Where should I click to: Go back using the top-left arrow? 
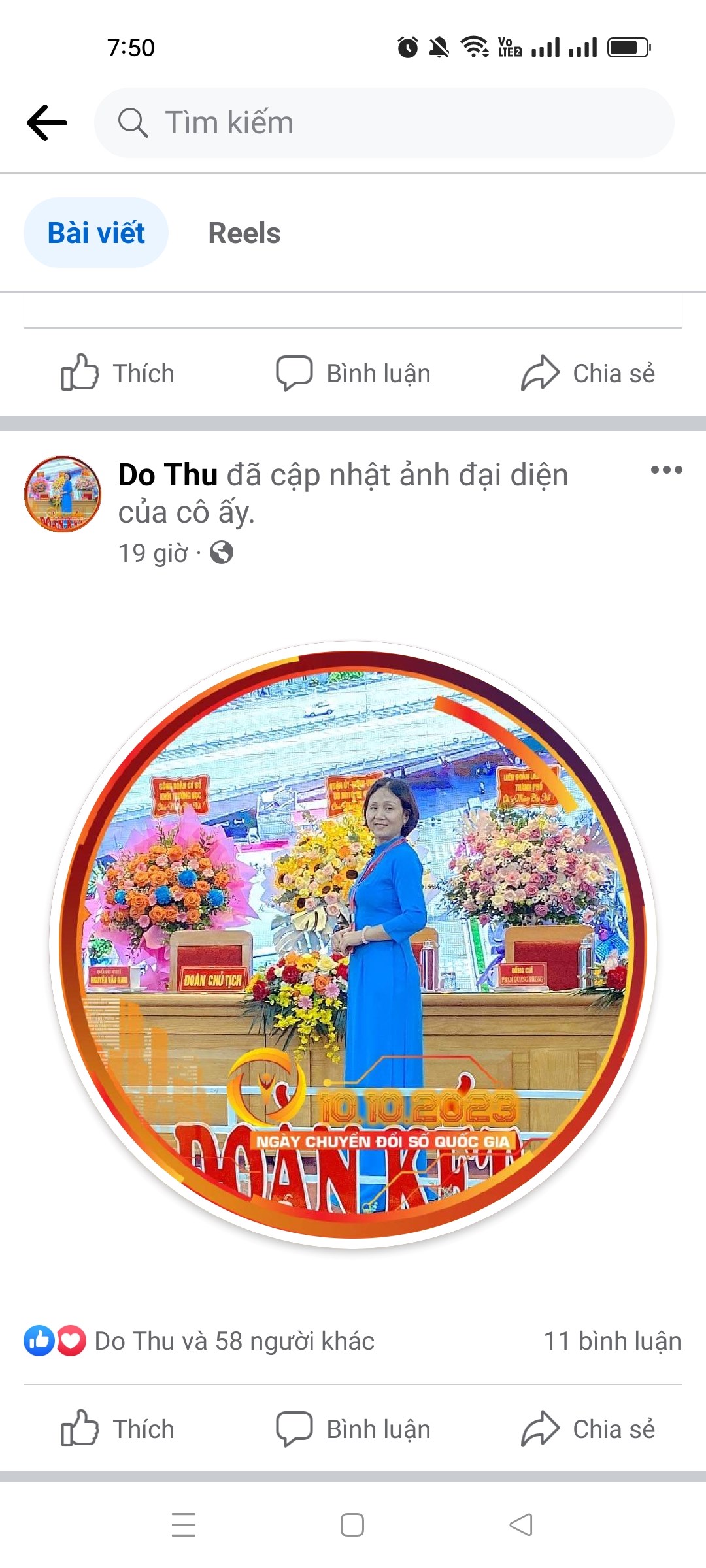(x=47, y=123)
